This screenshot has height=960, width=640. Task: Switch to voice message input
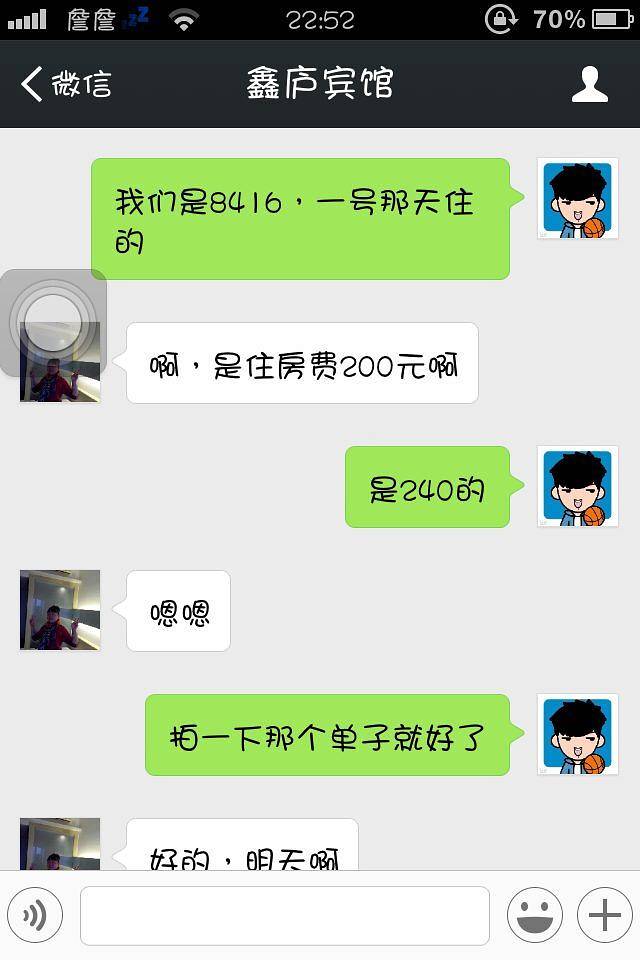click(x=35, y=915)
